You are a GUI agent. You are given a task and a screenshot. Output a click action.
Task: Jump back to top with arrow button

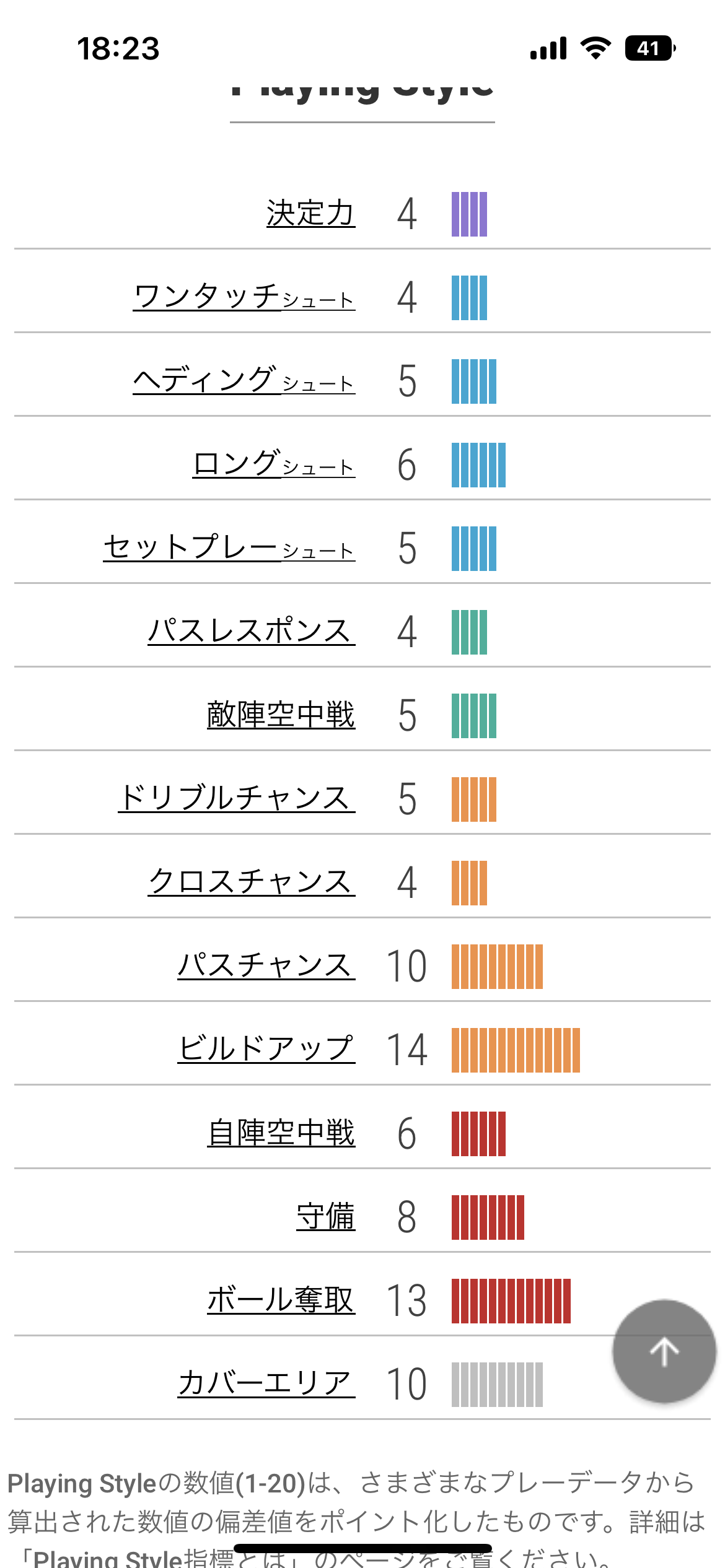[x=664, y=1351]
